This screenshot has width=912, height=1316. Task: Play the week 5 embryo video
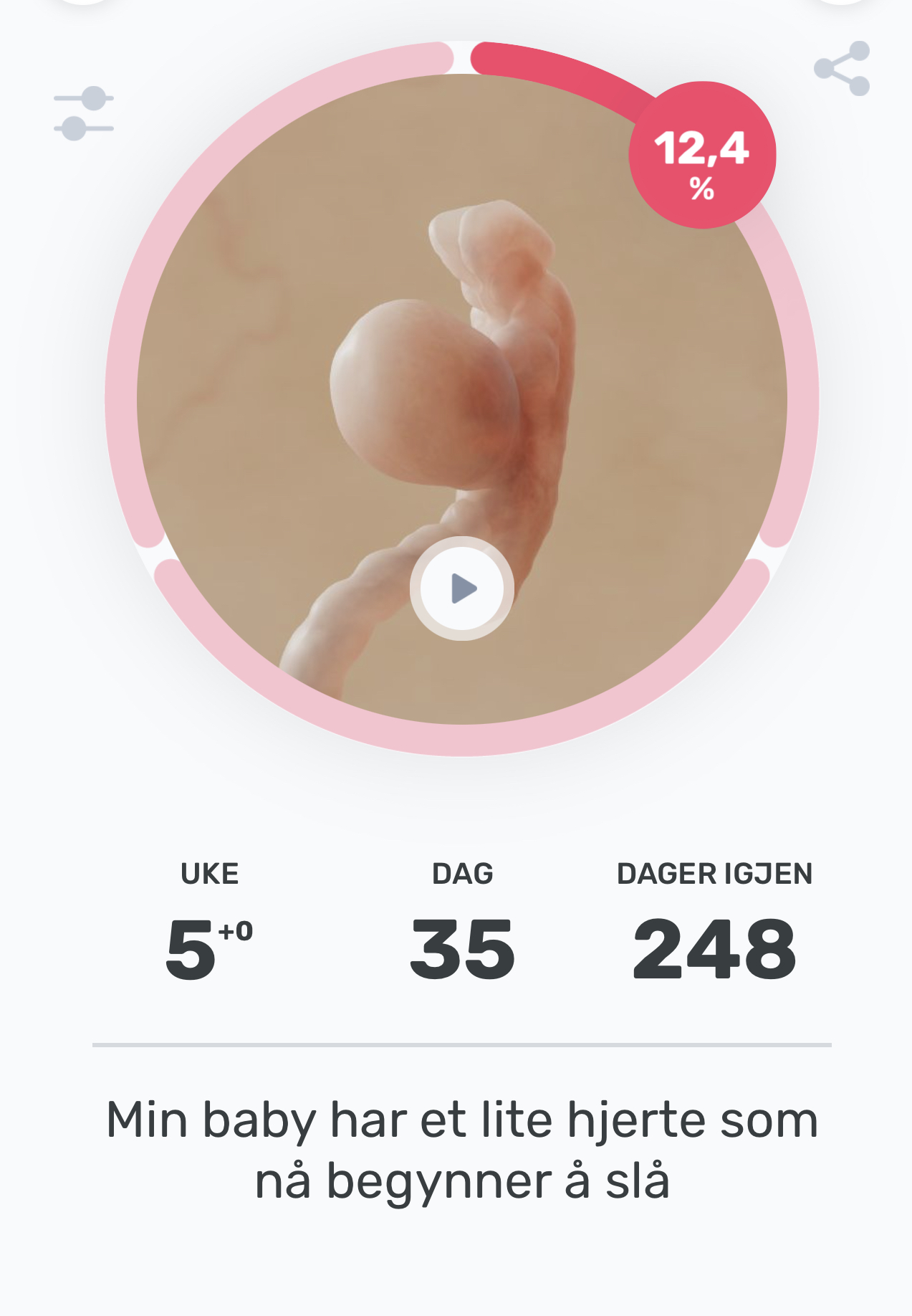[462, 588]
